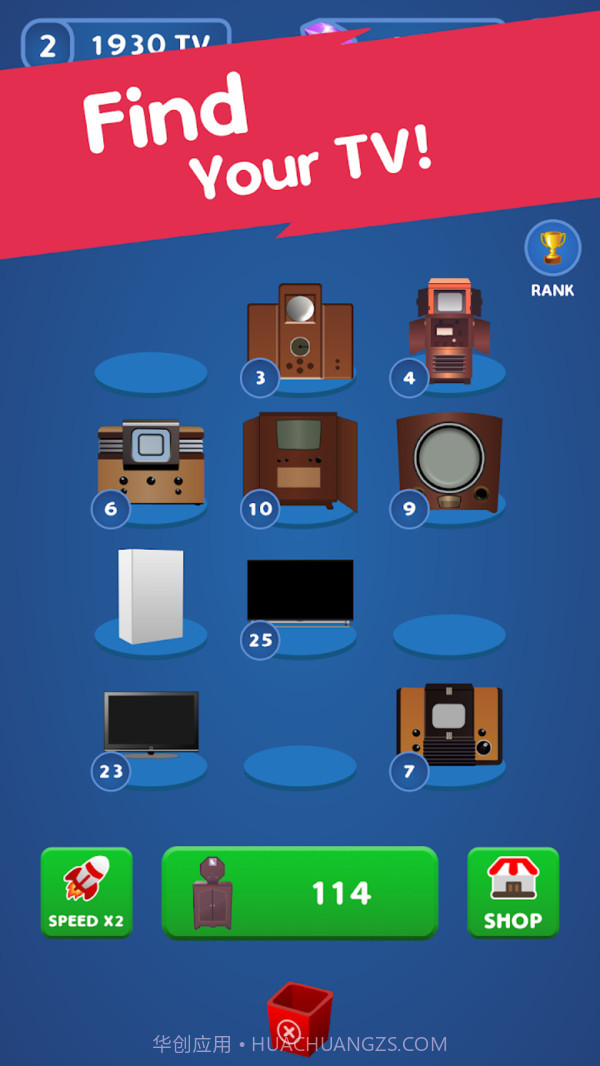
Task: Select the level 23 flat-screen TV
Action: click(151, 723)
